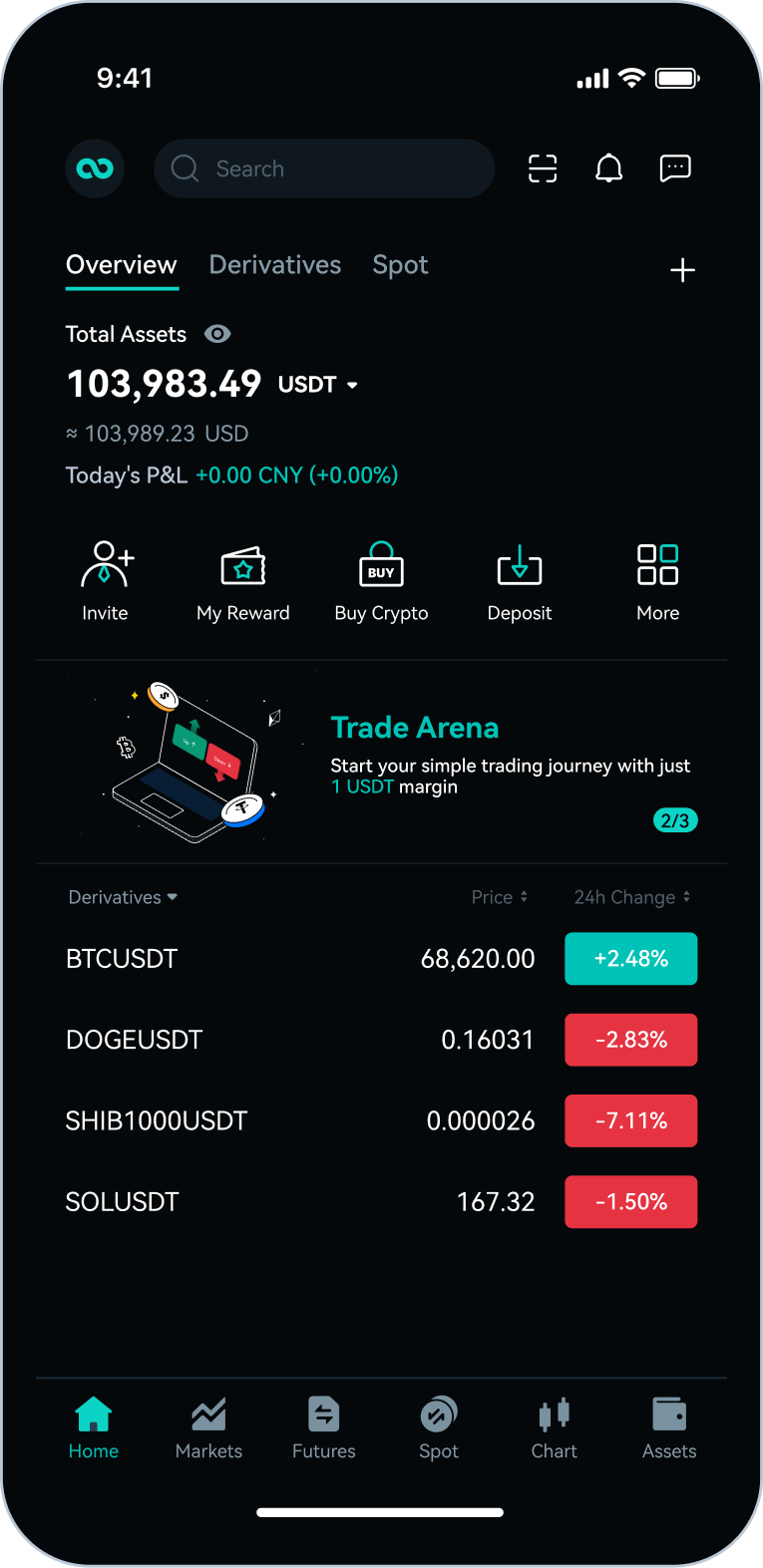Screen dimensions: 763x1568
Task: Tap the plus icon beside tabs
Action: point(682,270)
